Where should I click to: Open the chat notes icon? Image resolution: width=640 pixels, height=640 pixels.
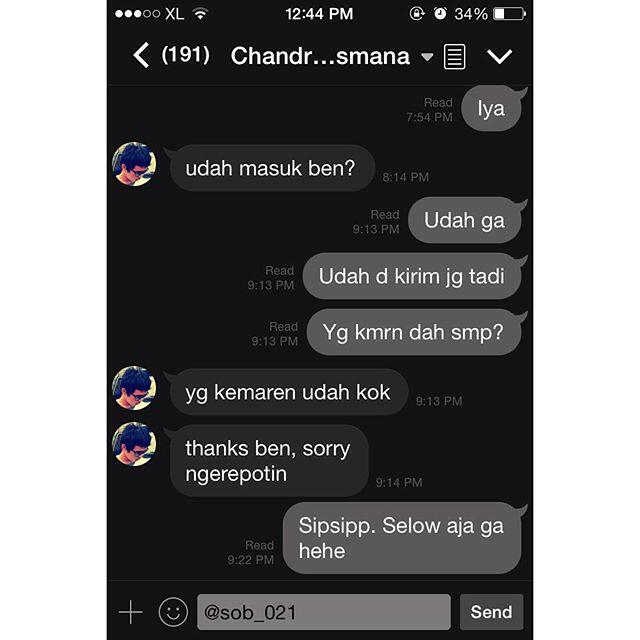pos(455,57)
